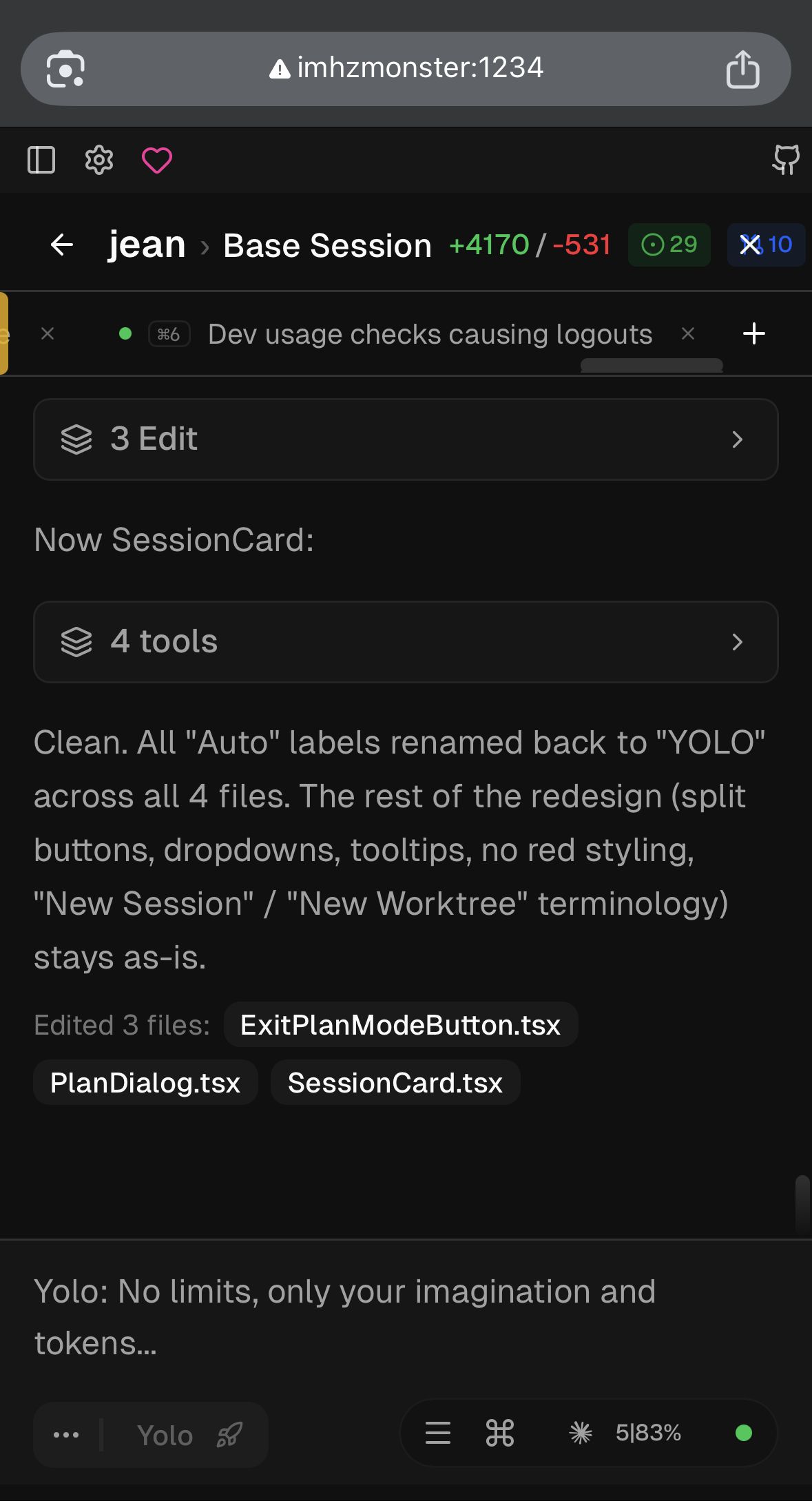Screen dimensions: 812x1501
Task: Expand the 3 Edit group
Action: (x=406, y=439)
